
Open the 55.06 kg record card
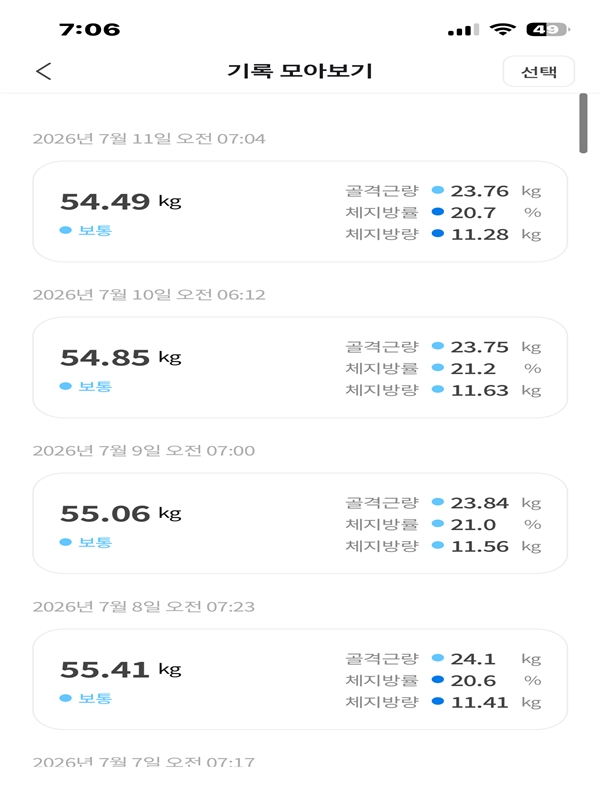[300, 523]
